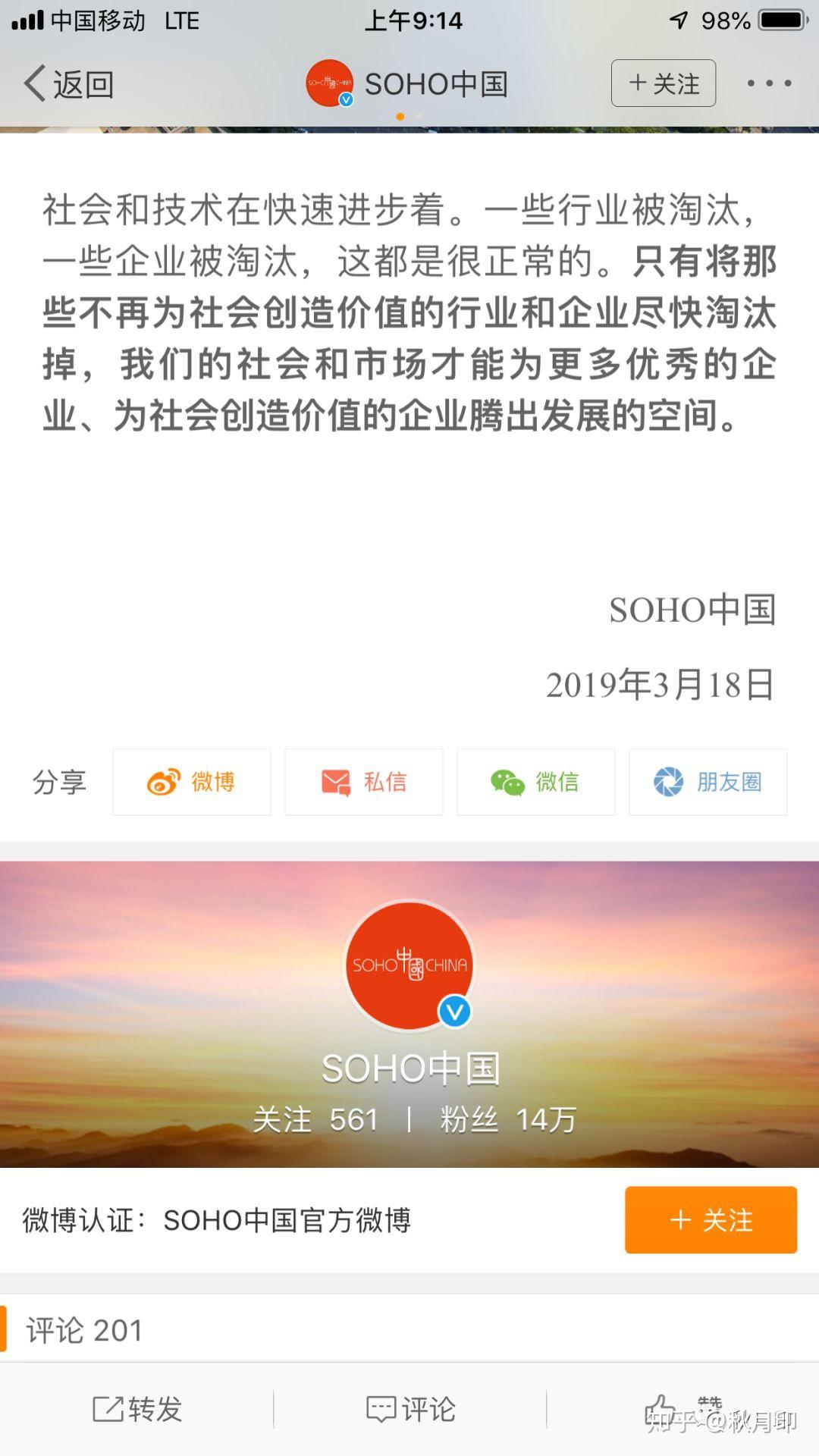Send the post via 私信
This screenshot has height=1456, width=819.
363,782
